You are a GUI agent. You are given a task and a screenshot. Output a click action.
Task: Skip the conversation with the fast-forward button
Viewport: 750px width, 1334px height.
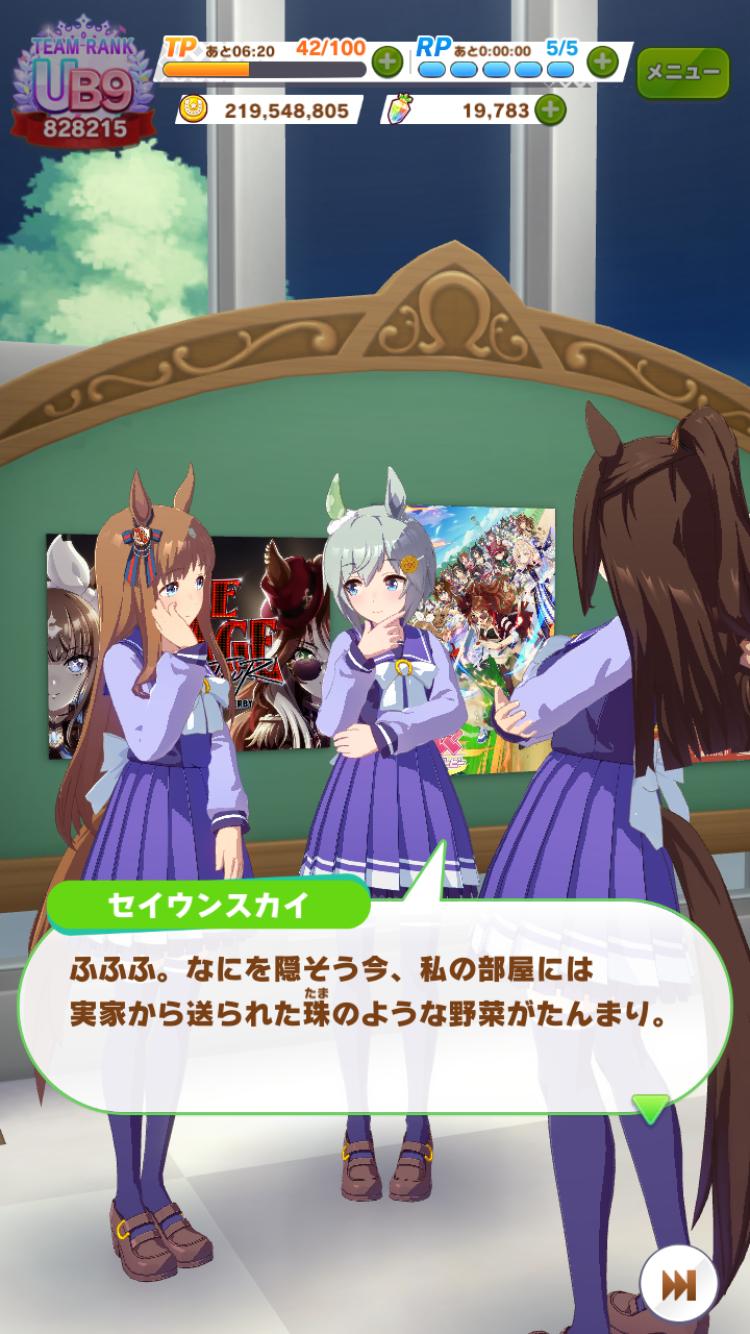tap(679, 1286)
